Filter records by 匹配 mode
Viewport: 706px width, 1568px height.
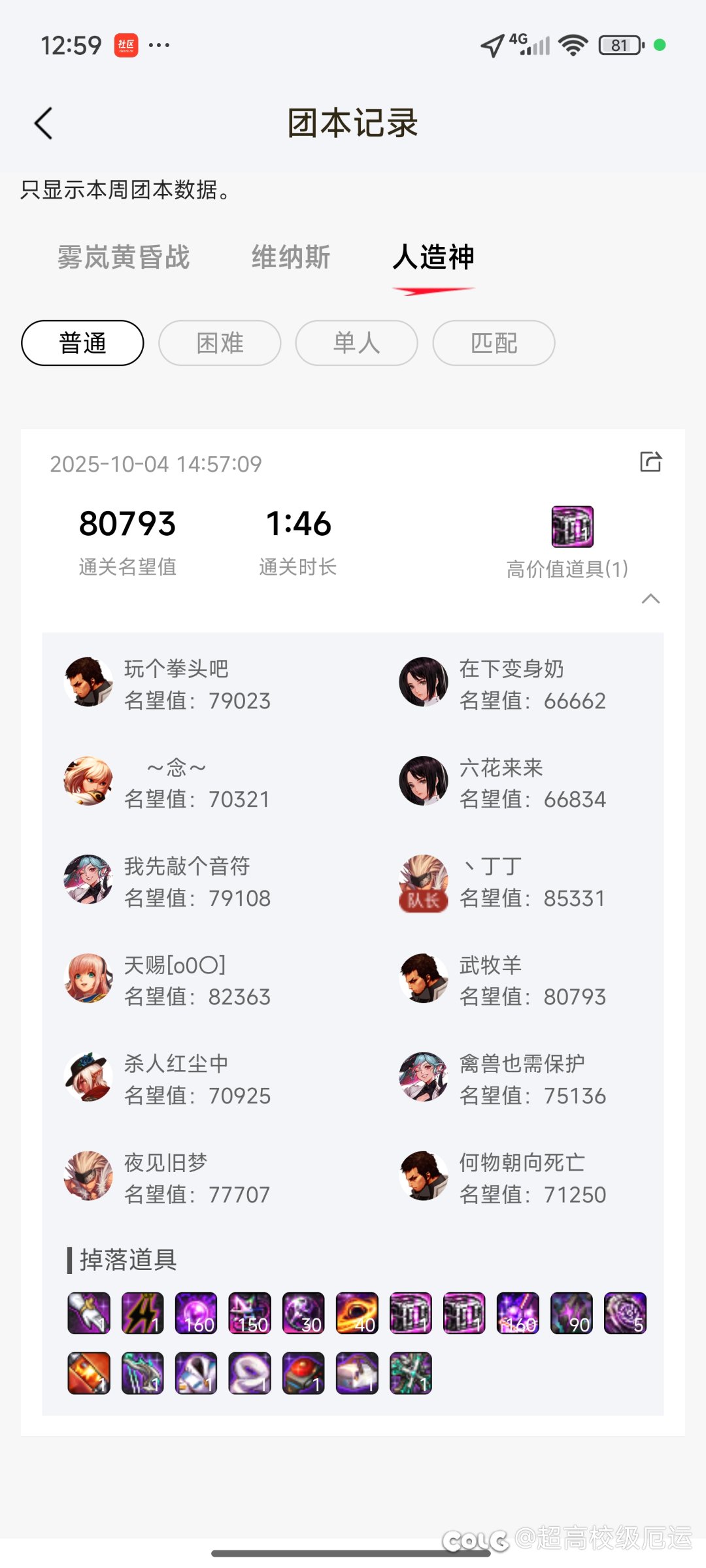pyautogui.click(x=494, y=343)
